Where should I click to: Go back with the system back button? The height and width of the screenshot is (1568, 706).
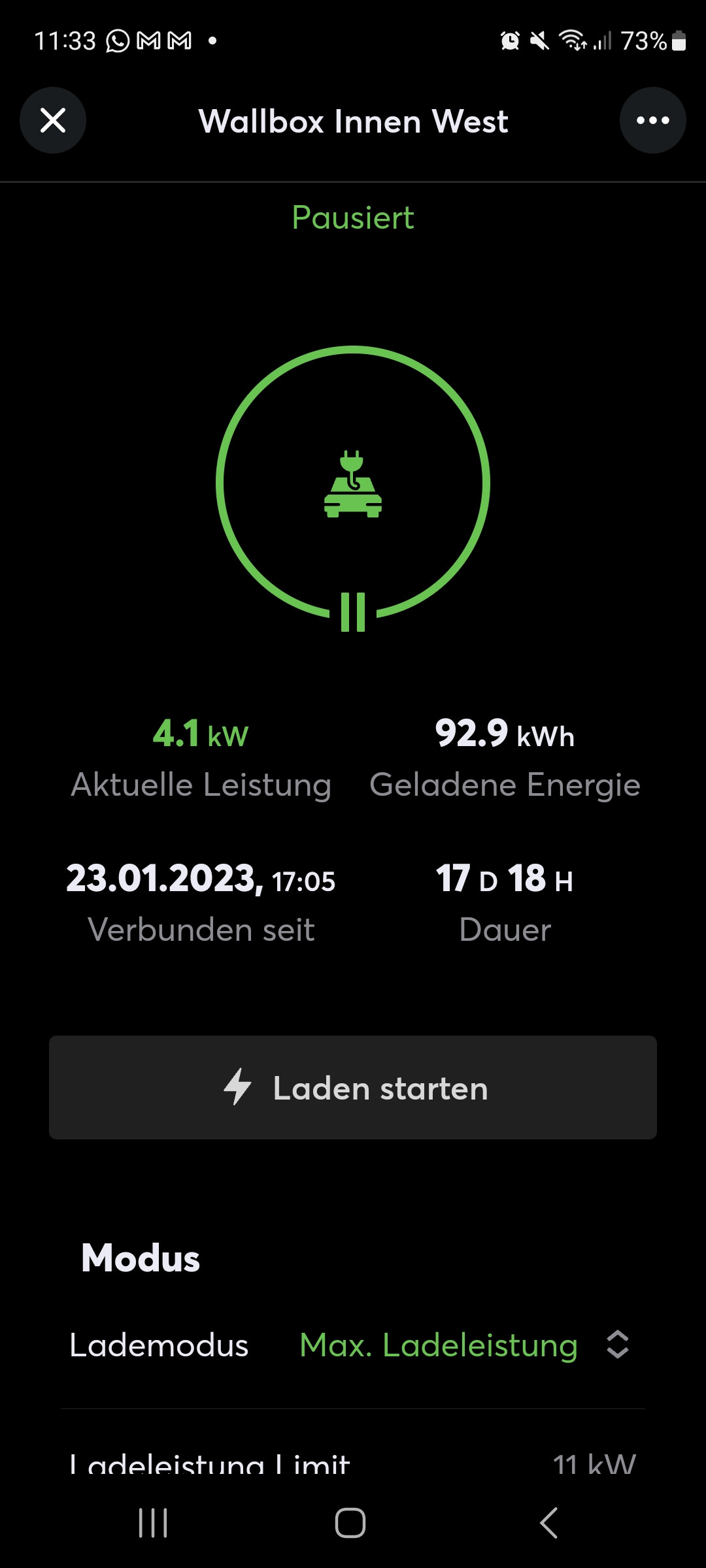[x=549, y=1523]
